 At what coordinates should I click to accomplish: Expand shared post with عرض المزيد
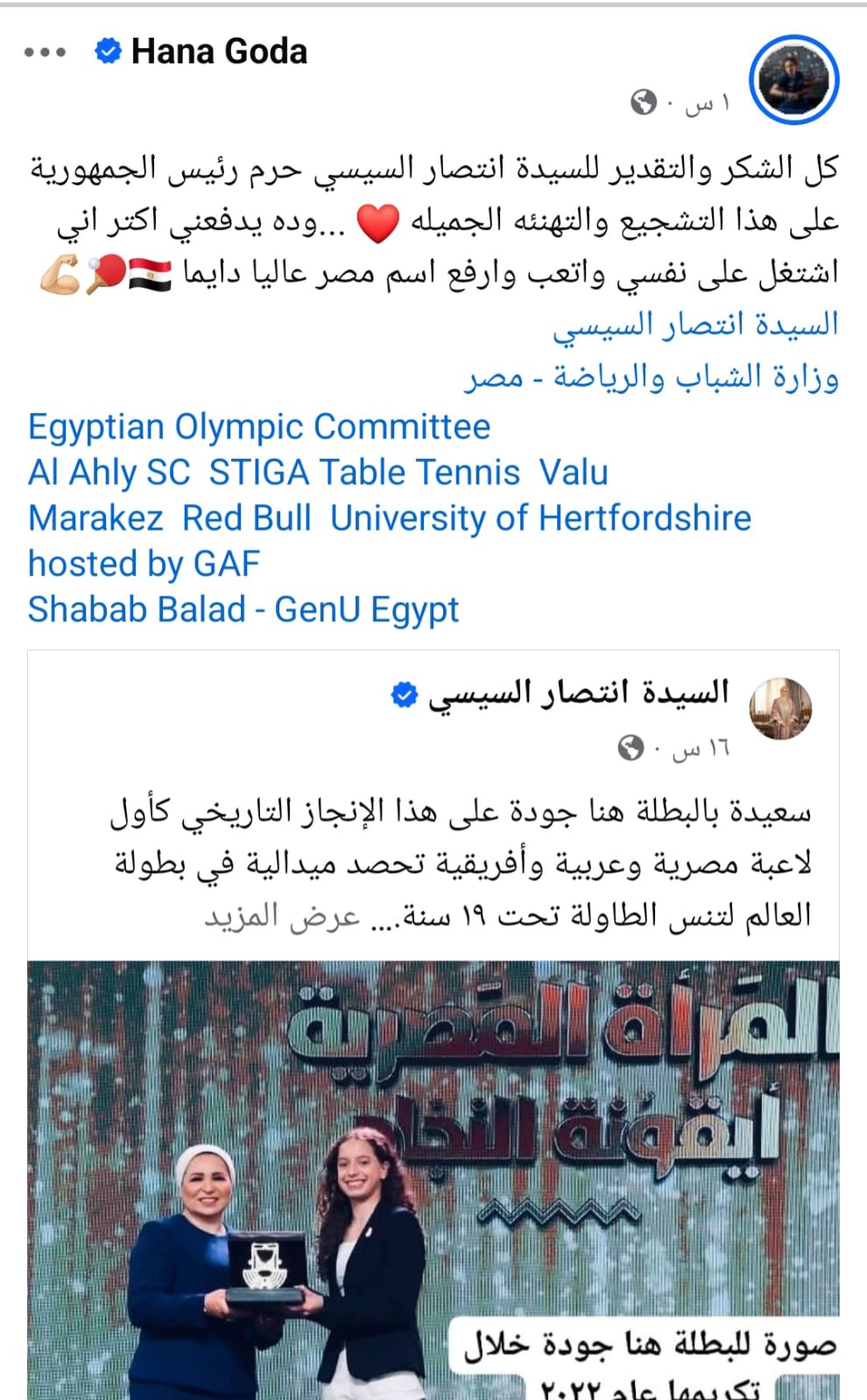click(x=282, y=917)
